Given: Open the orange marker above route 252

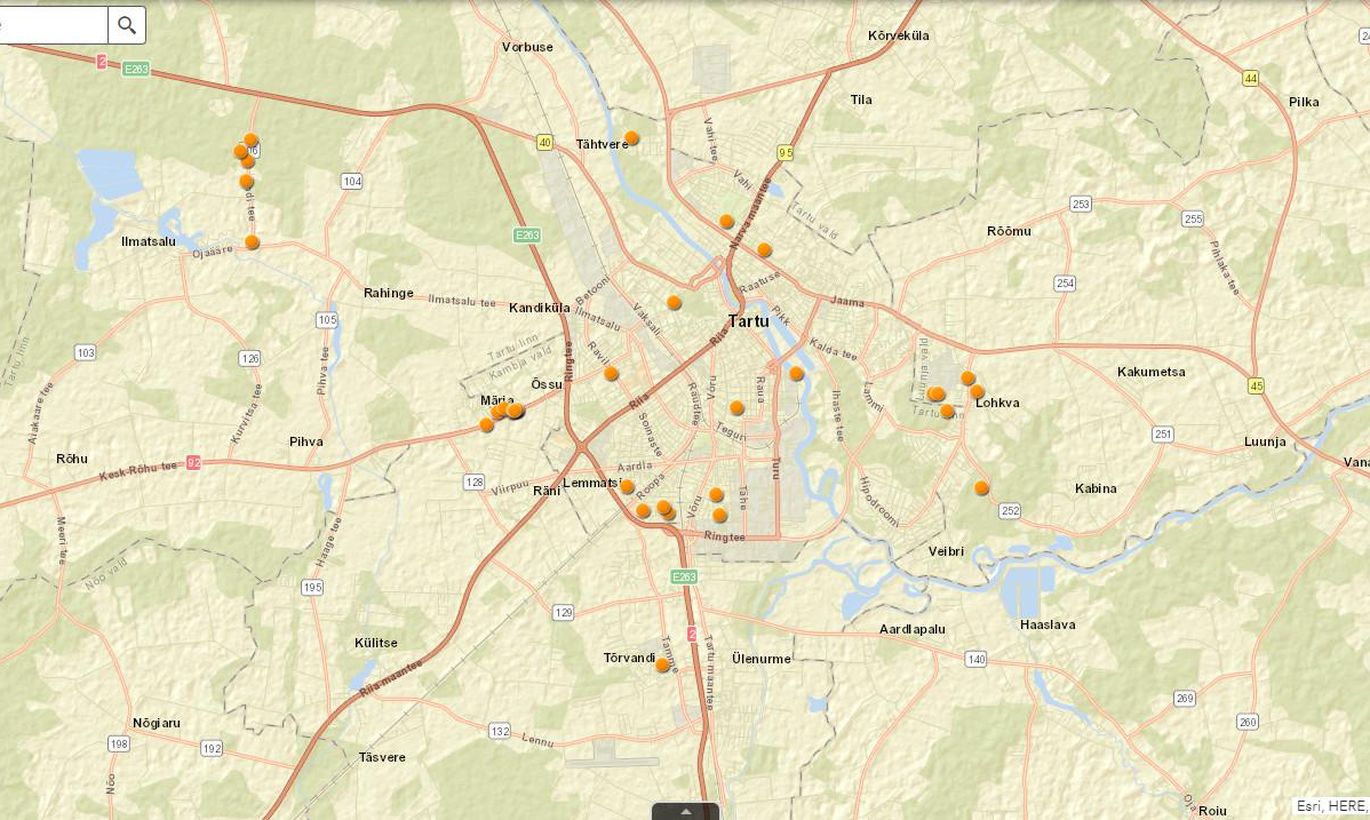Looking at the screenshot, I should coord(982,488).
